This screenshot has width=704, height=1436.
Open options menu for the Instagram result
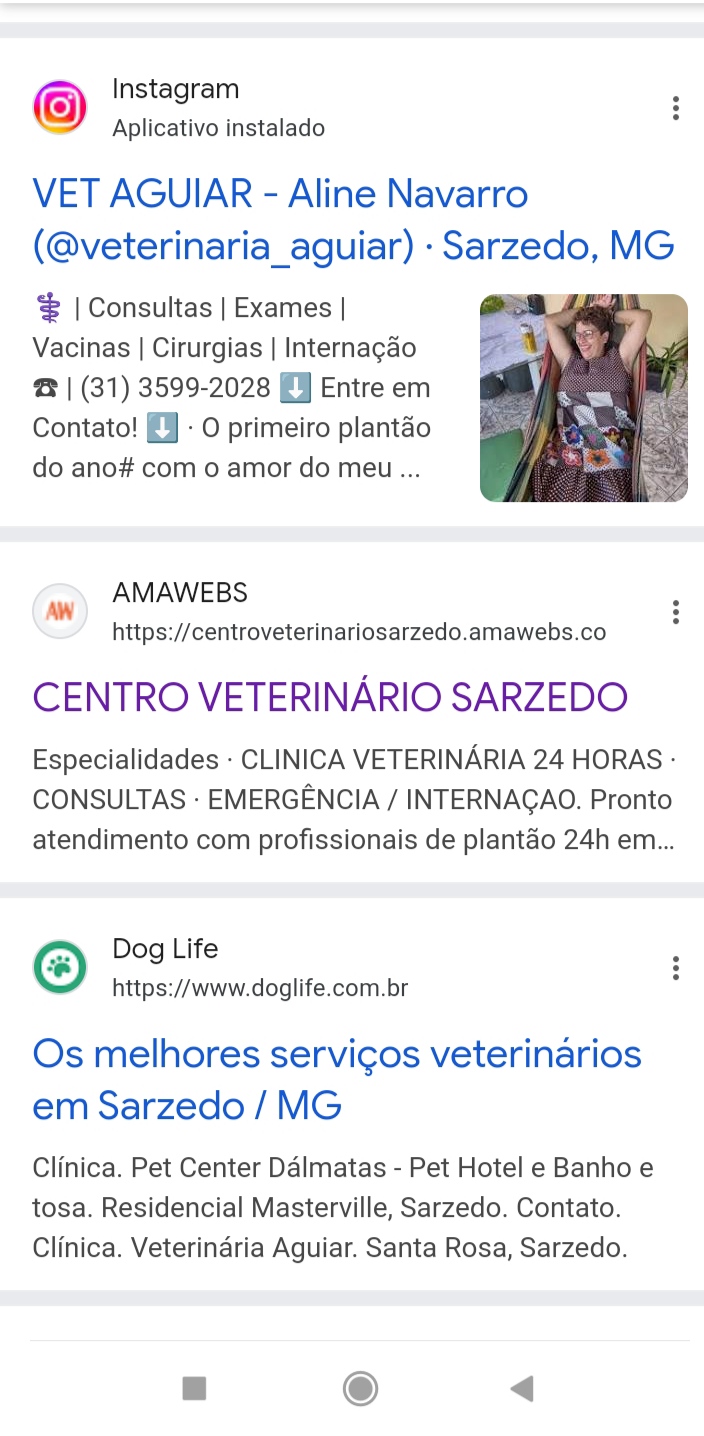pos(676,108)
